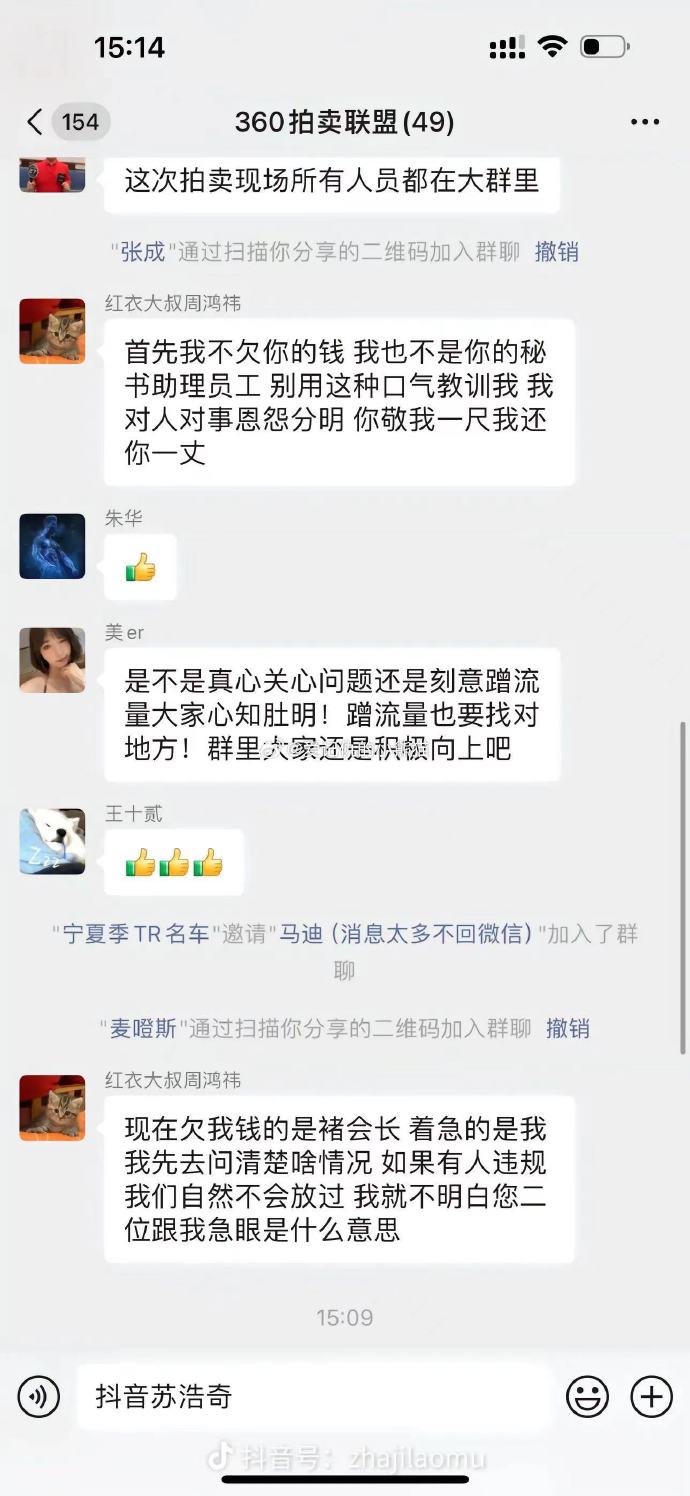Image resolution: width=690 pixels, height=1496 pixels.
Task: Open 麦噔斯's profile from the join notice
Action: tap(143, 1028)
